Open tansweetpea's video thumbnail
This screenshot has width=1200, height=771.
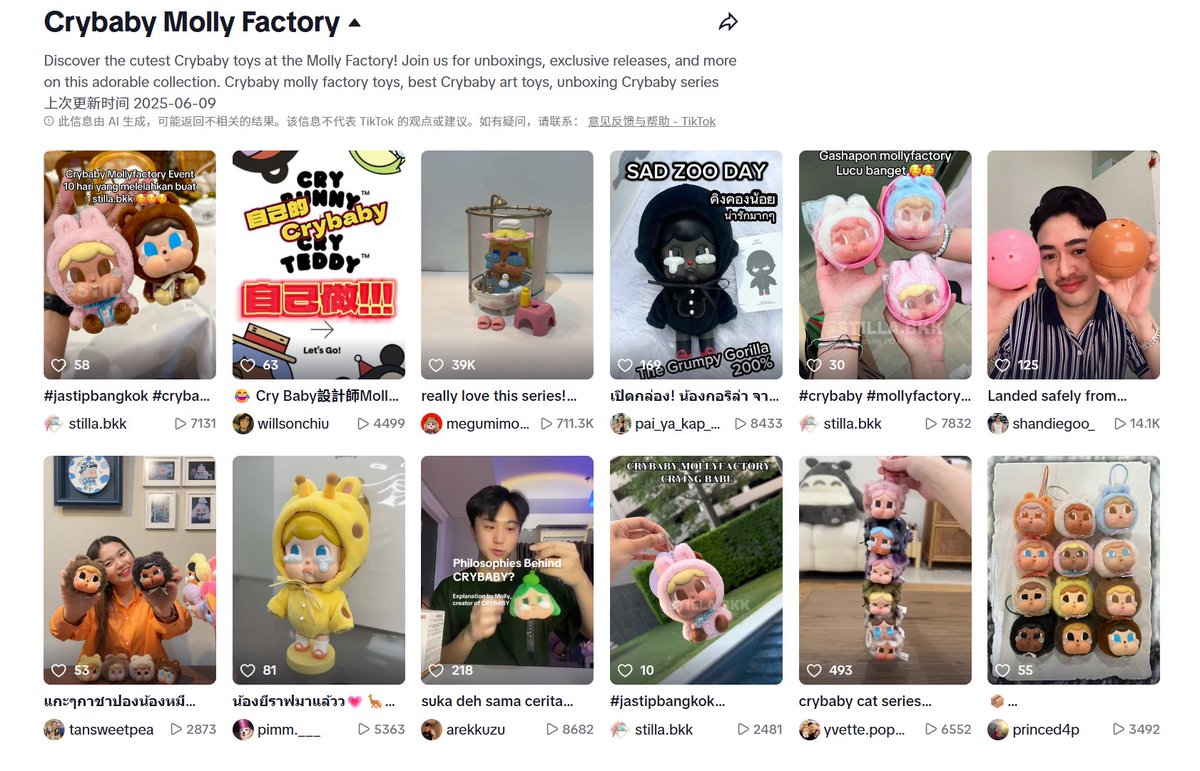click(129, 570)
